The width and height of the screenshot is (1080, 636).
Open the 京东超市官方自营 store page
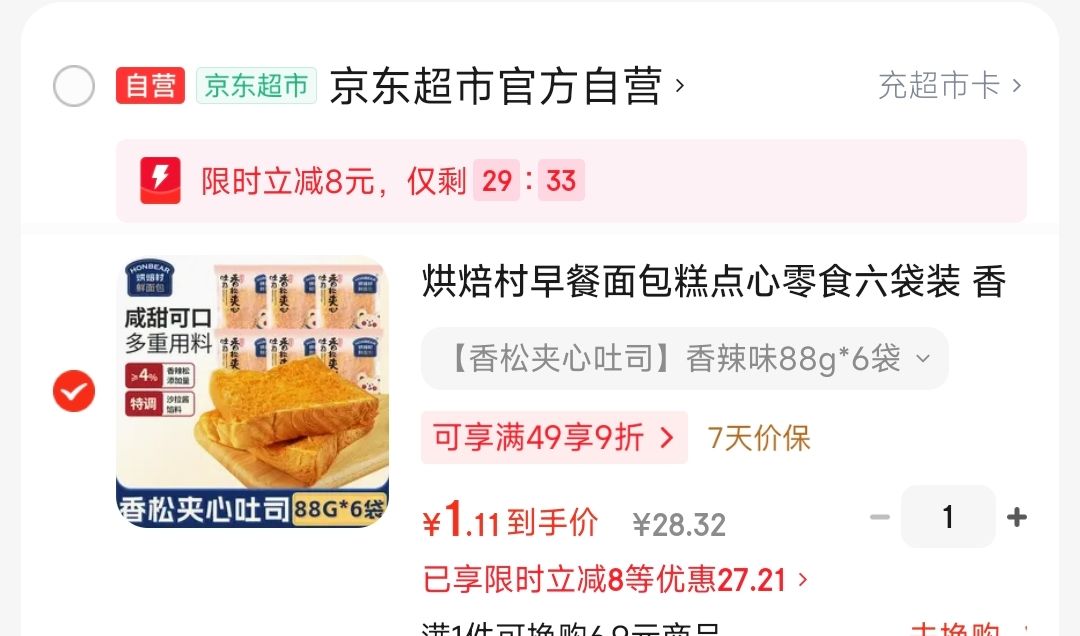[505, 86]
